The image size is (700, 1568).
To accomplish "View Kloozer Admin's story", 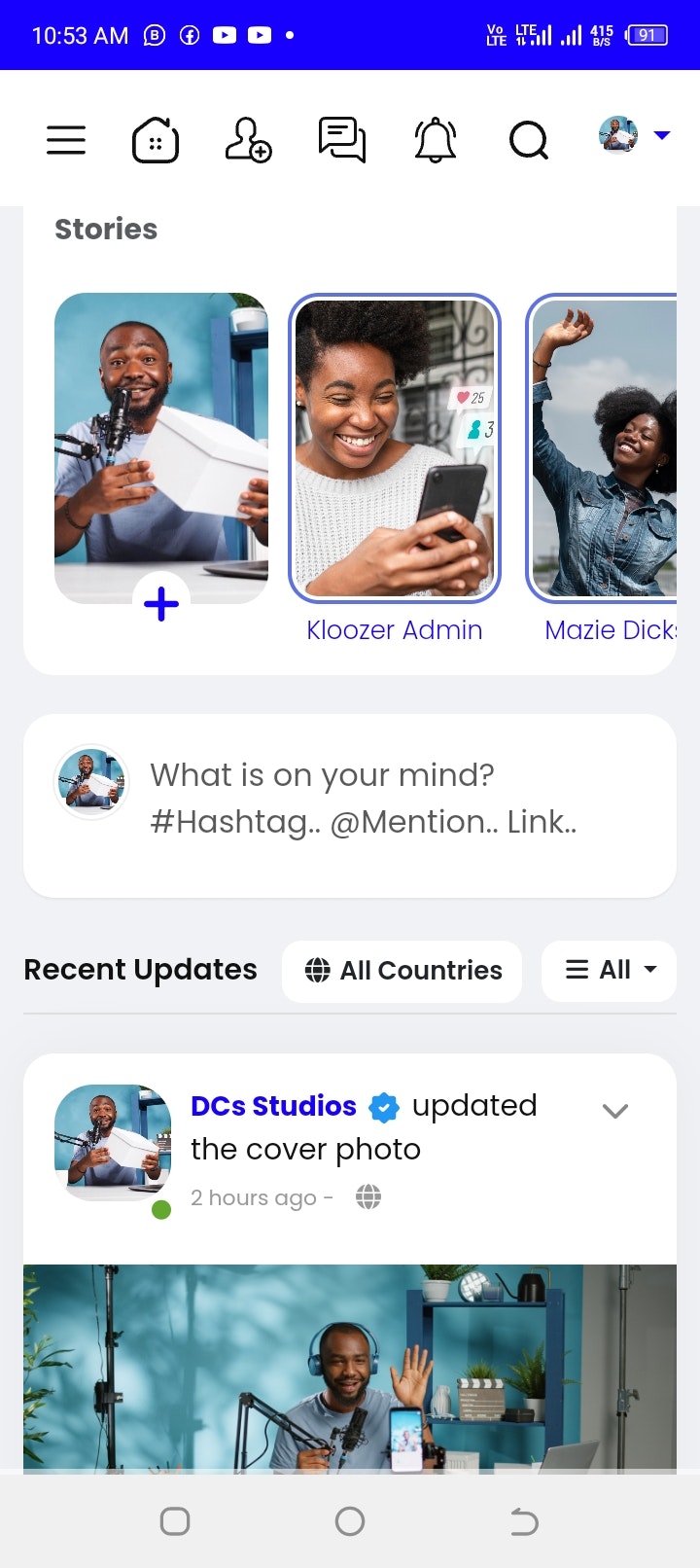I will (x=395, y=448).
